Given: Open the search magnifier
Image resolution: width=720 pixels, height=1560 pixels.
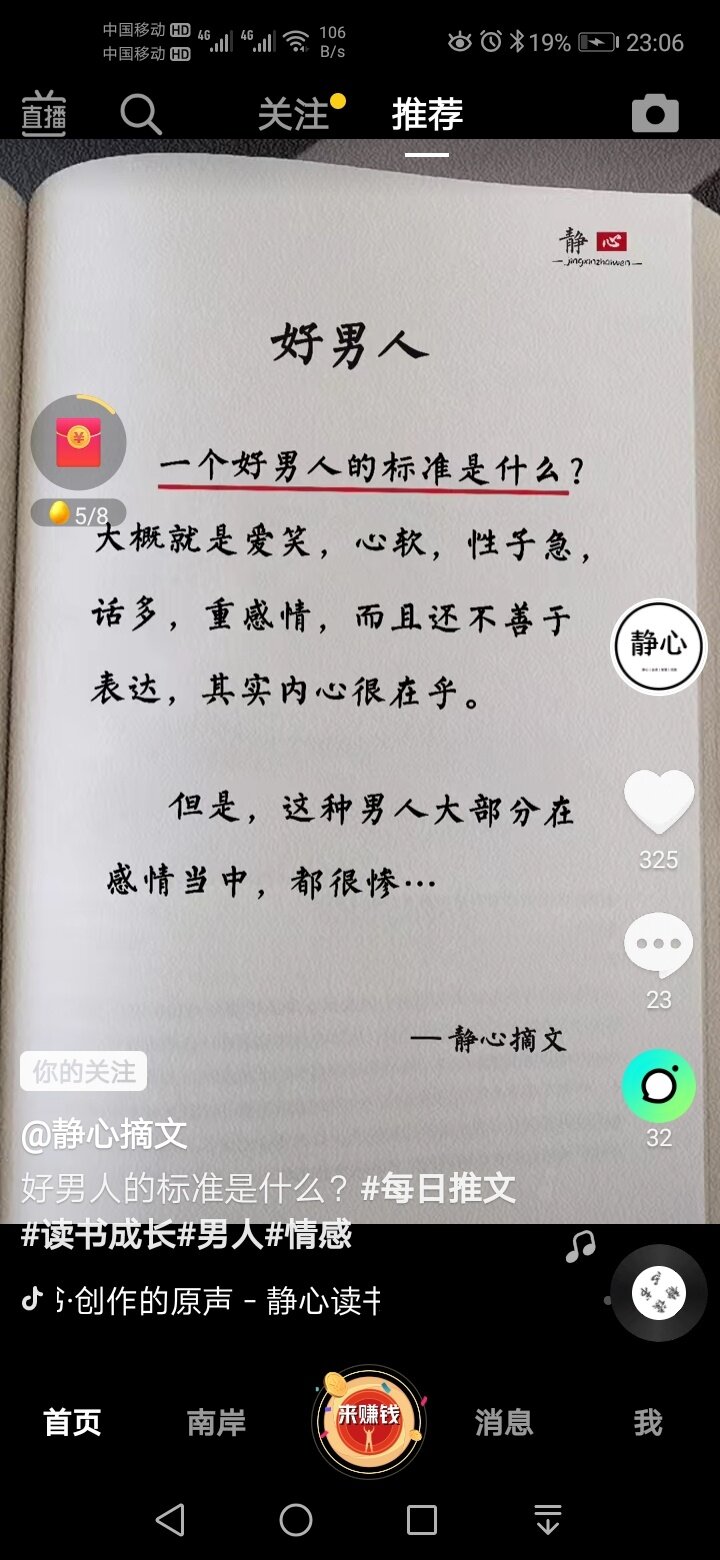Looking at the screenshot, I should pyautogui.click(x=141, y=116).
